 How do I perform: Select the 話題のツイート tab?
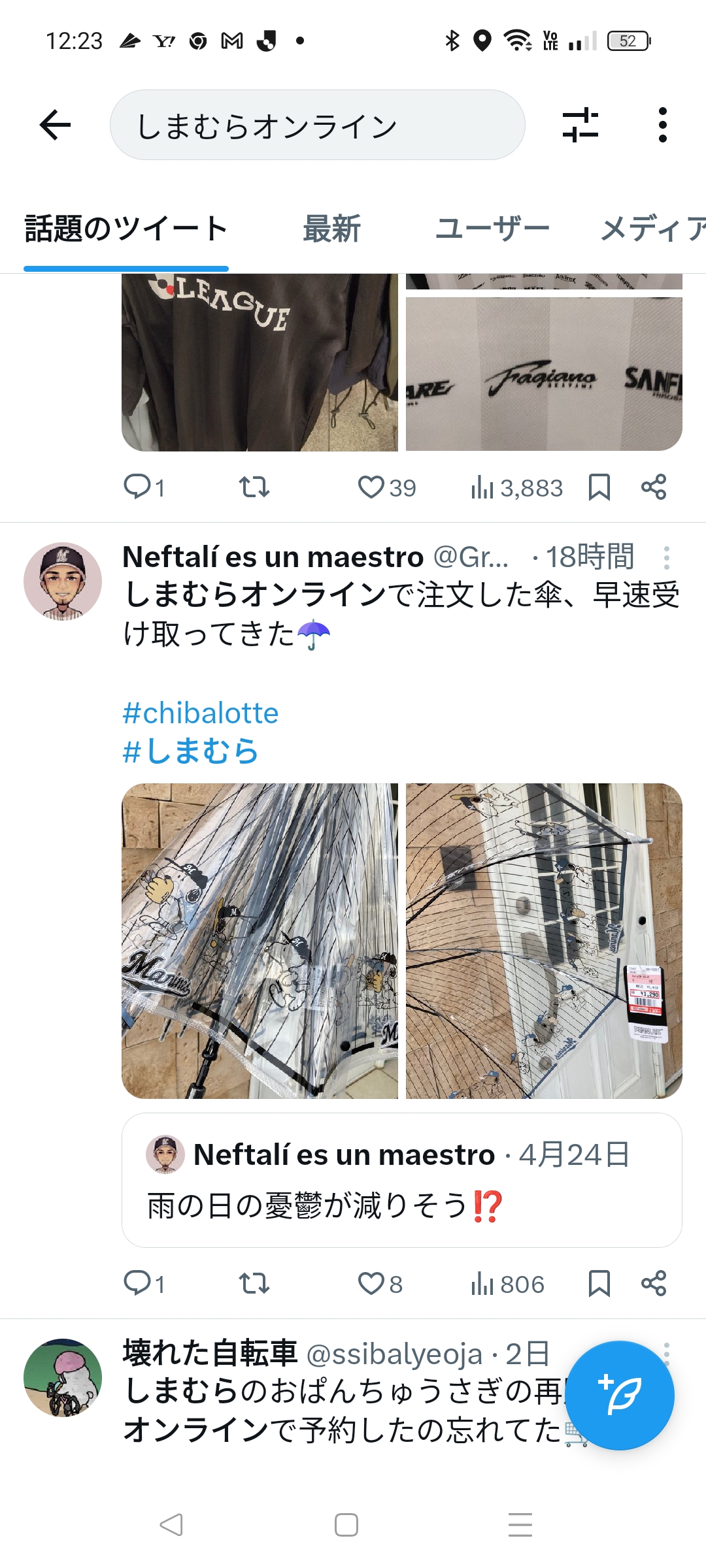[126, 229]
